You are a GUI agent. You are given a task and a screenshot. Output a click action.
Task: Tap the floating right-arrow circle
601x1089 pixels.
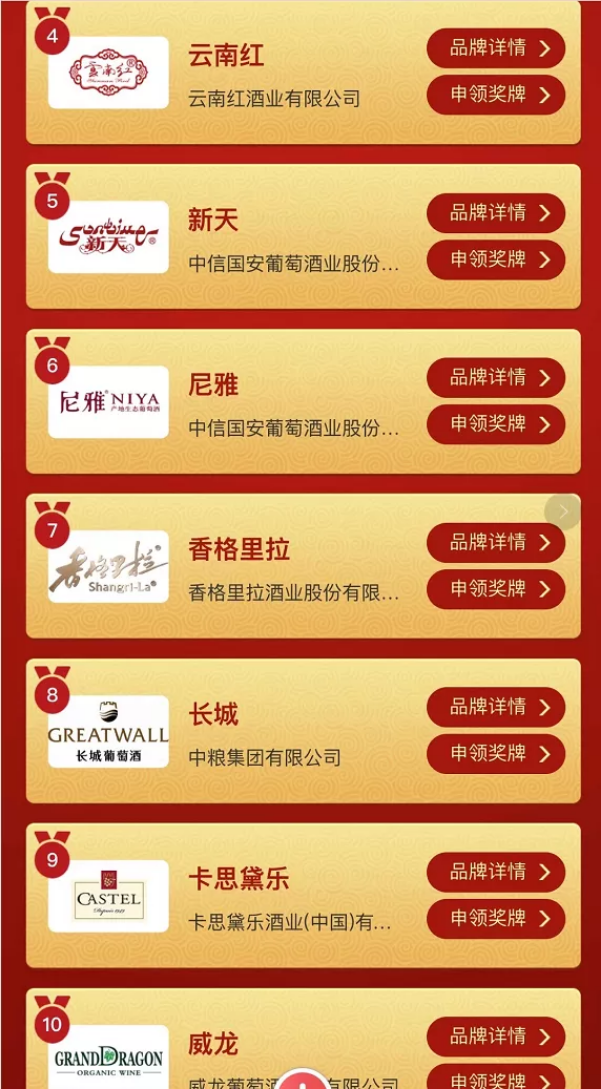tap(563, 512)
